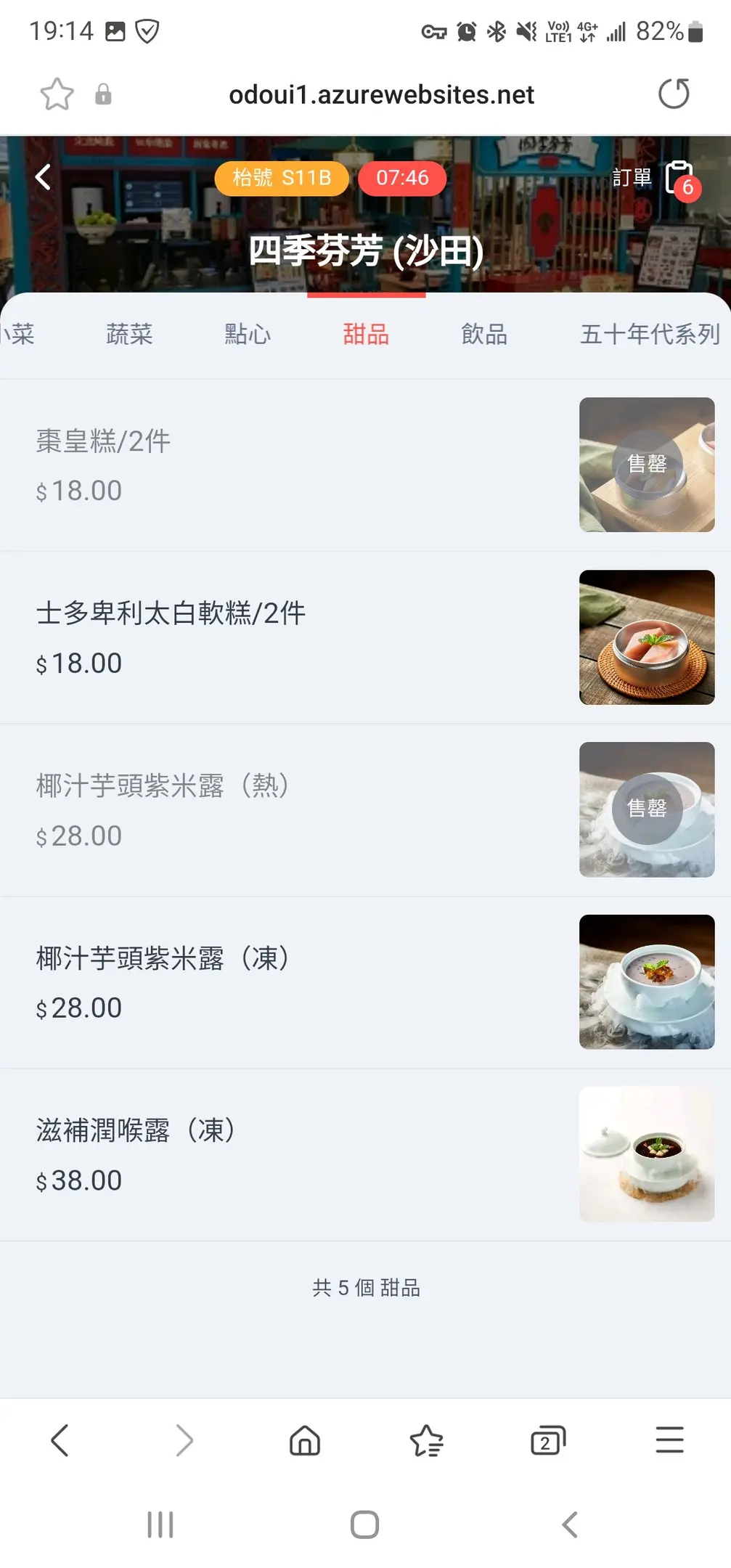Go back using the restaurant header arrow

[x=44, y=177]
